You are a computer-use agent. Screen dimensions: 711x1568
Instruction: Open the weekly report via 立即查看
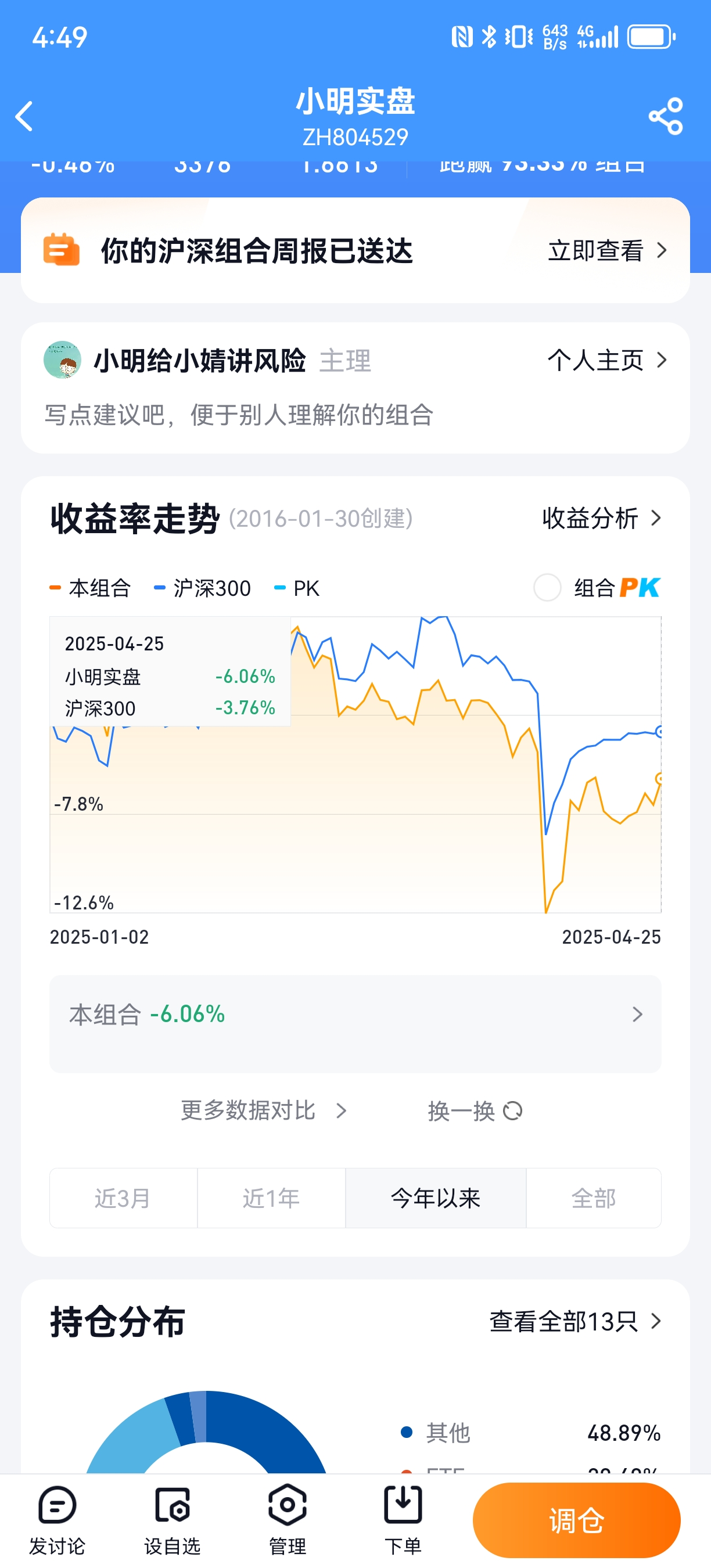coord(606,250)
